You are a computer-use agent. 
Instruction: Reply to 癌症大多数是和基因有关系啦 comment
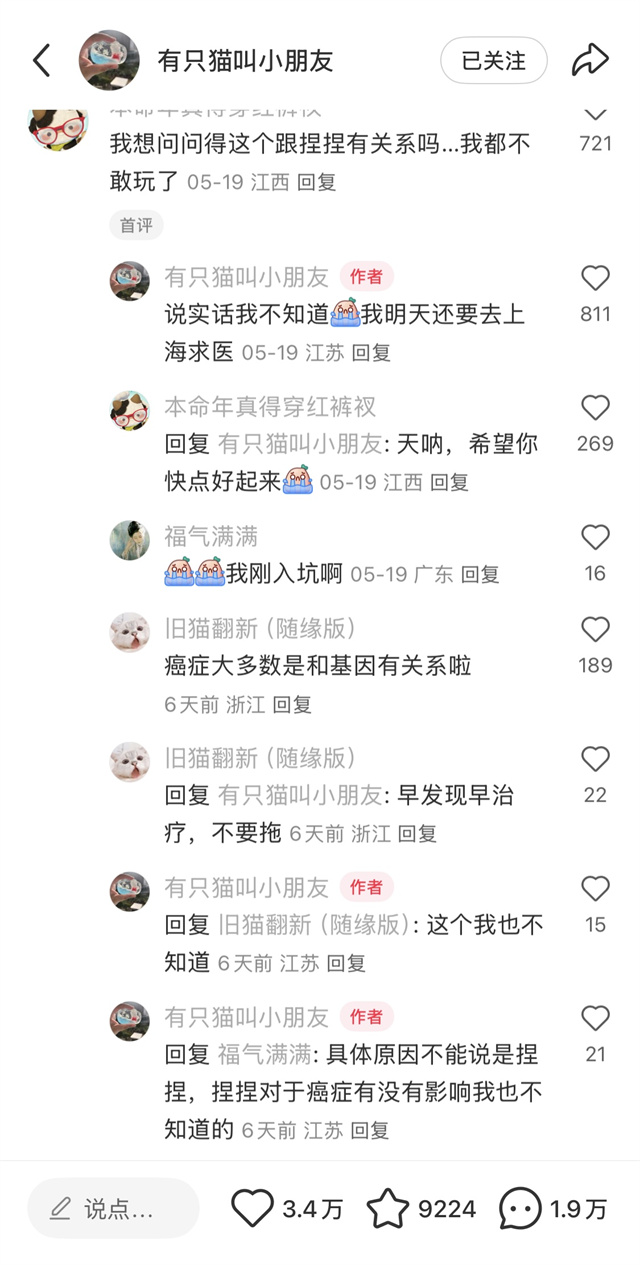(x=293, y=704)
